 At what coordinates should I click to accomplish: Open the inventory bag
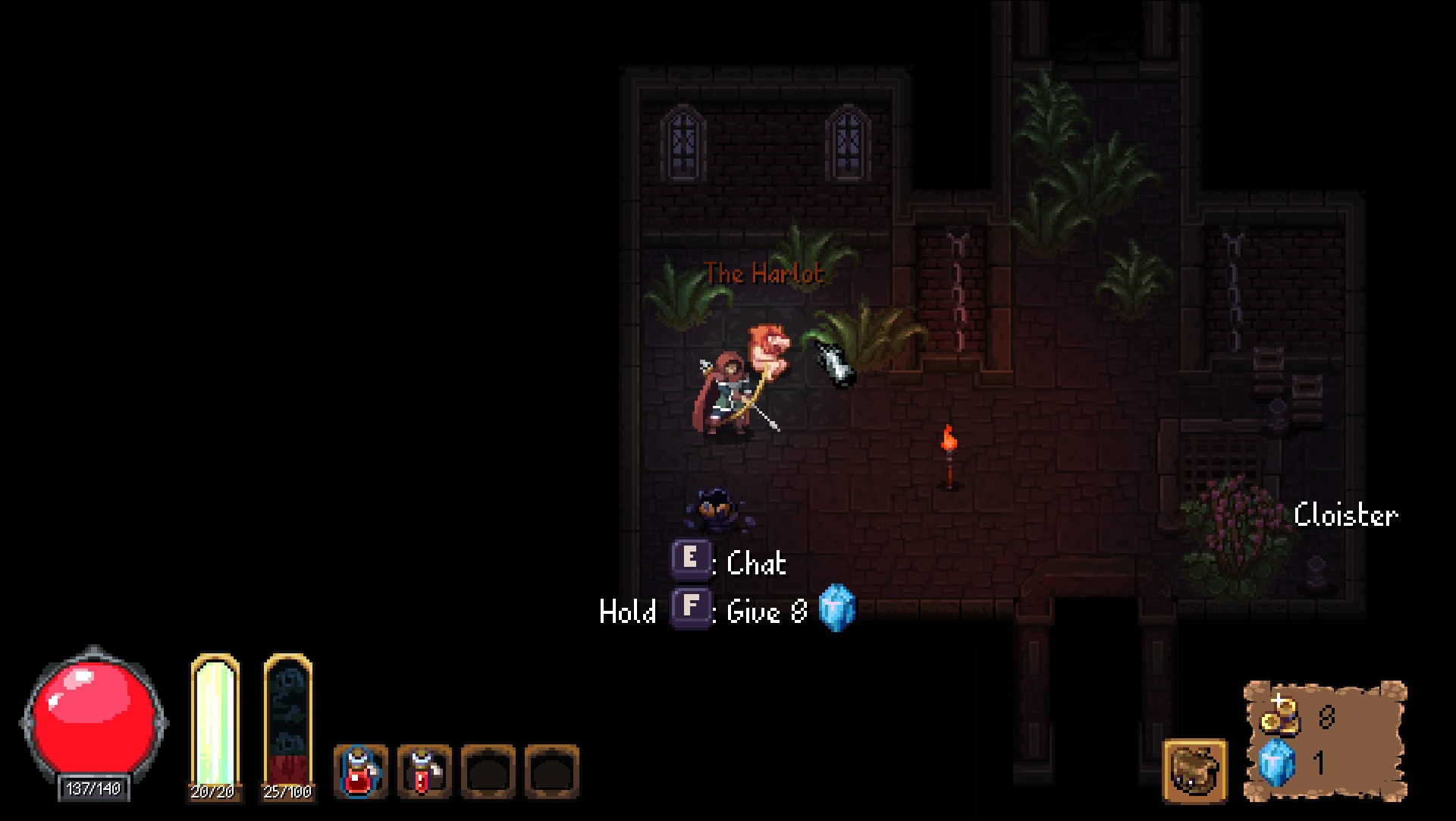pyautogui.click(x=1195, y=771)
